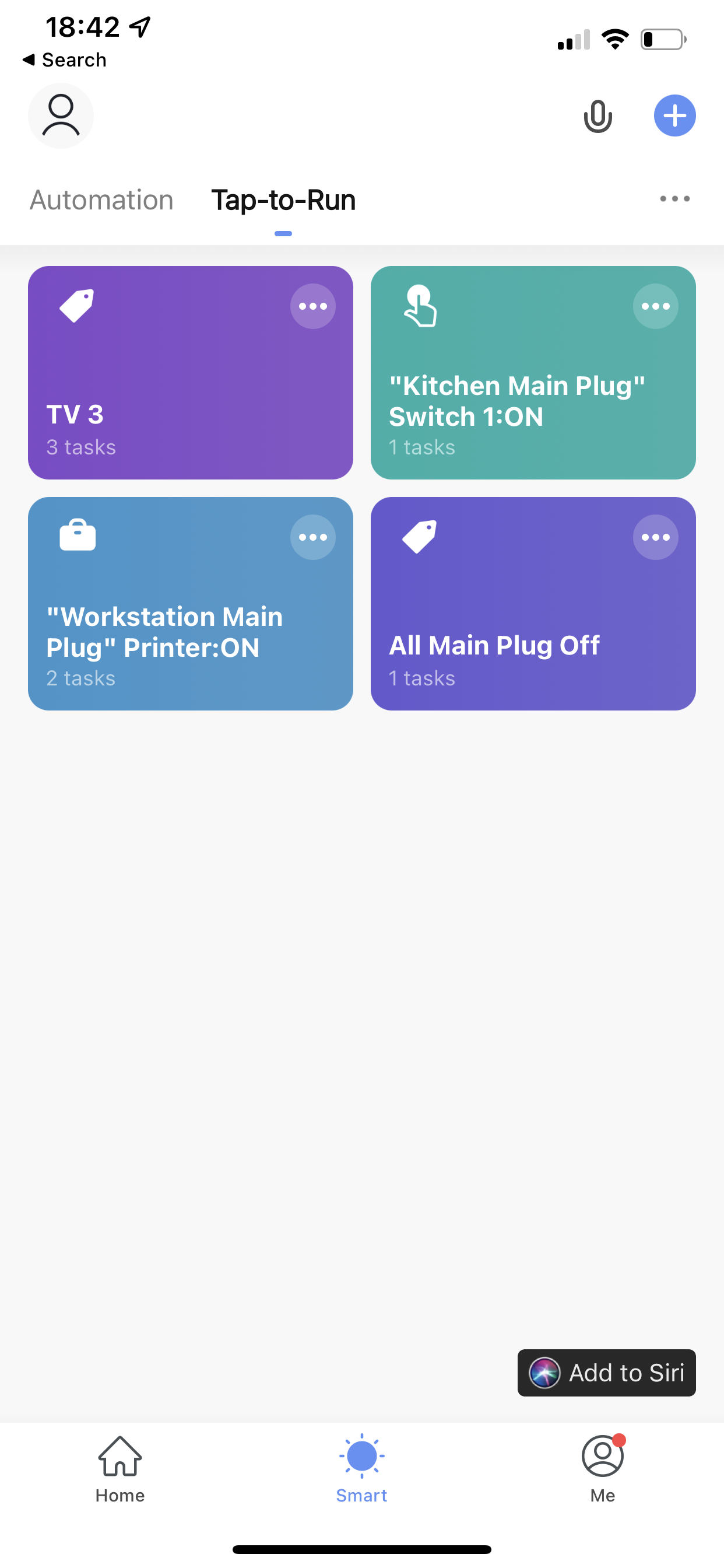Switch to the Automation tab

[101, 199]
